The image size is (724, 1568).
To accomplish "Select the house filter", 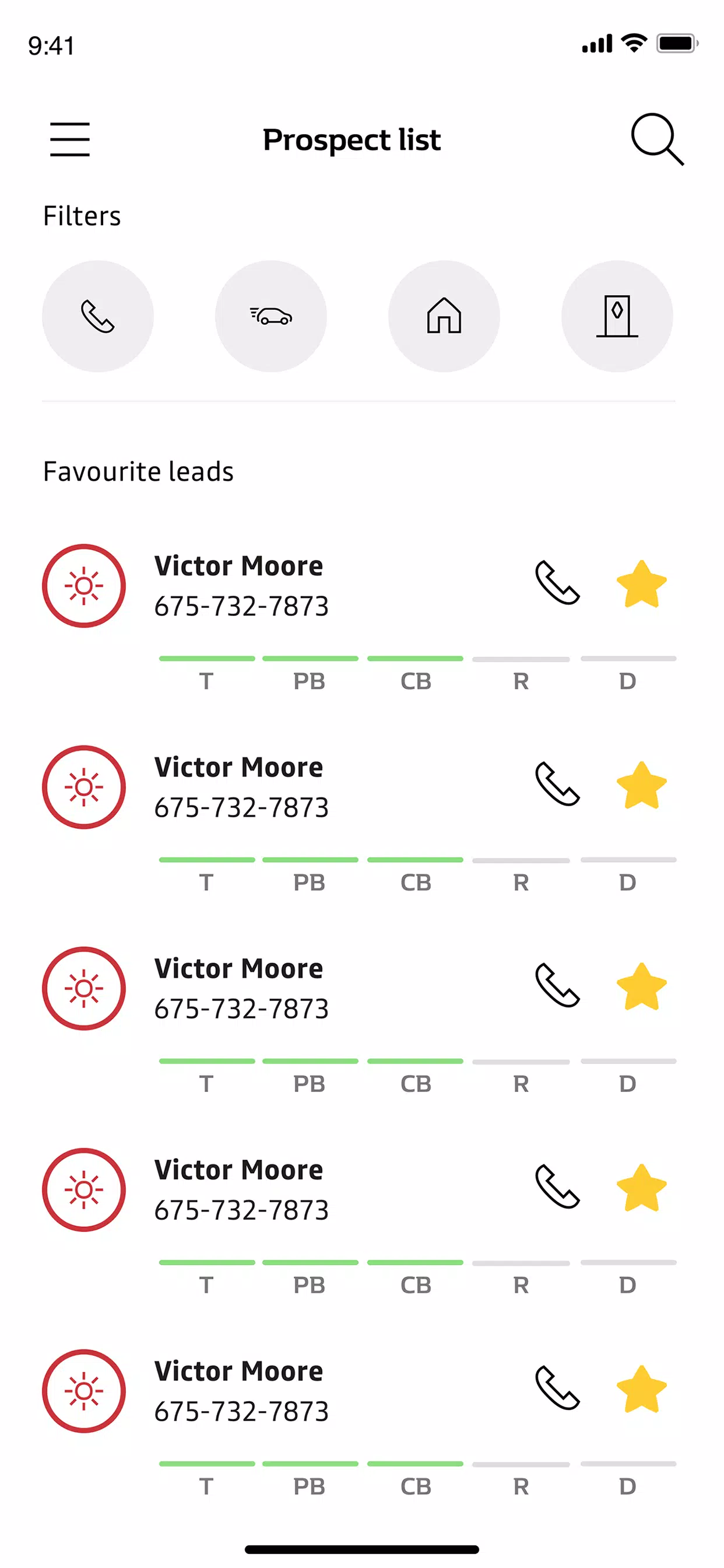I will pyautogui.click(x=444, y=316).
